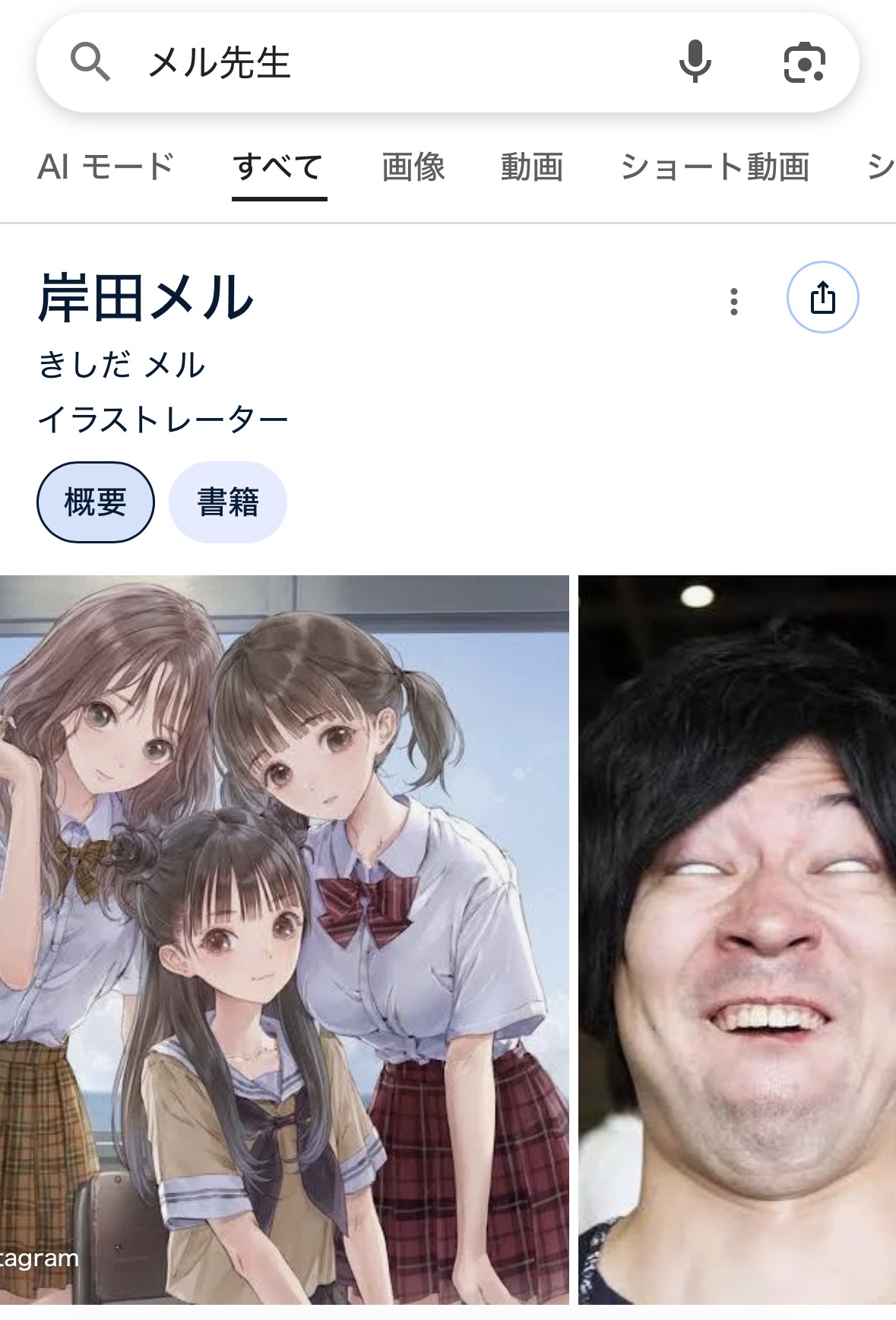Select the 書籍 chip
The image size is (896, 1320).
[x=228, y=502]
